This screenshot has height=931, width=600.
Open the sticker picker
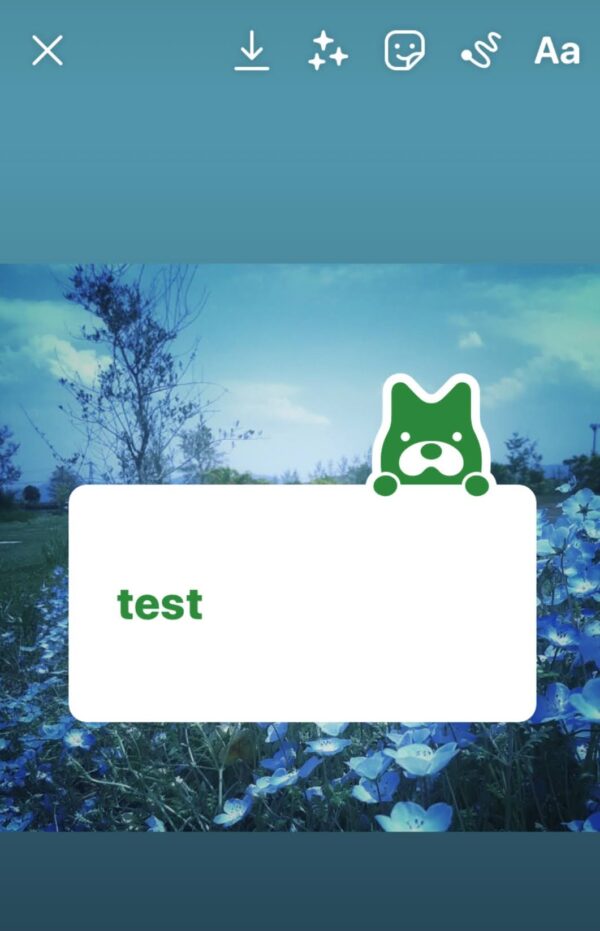(x=405, y=50)
